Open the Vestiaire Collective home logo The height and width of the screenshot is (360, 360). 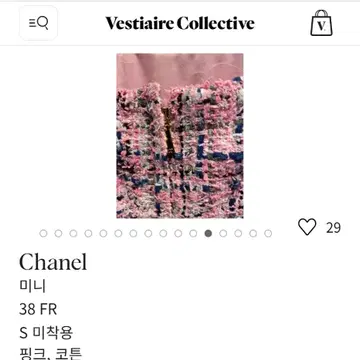coord(180,23)
